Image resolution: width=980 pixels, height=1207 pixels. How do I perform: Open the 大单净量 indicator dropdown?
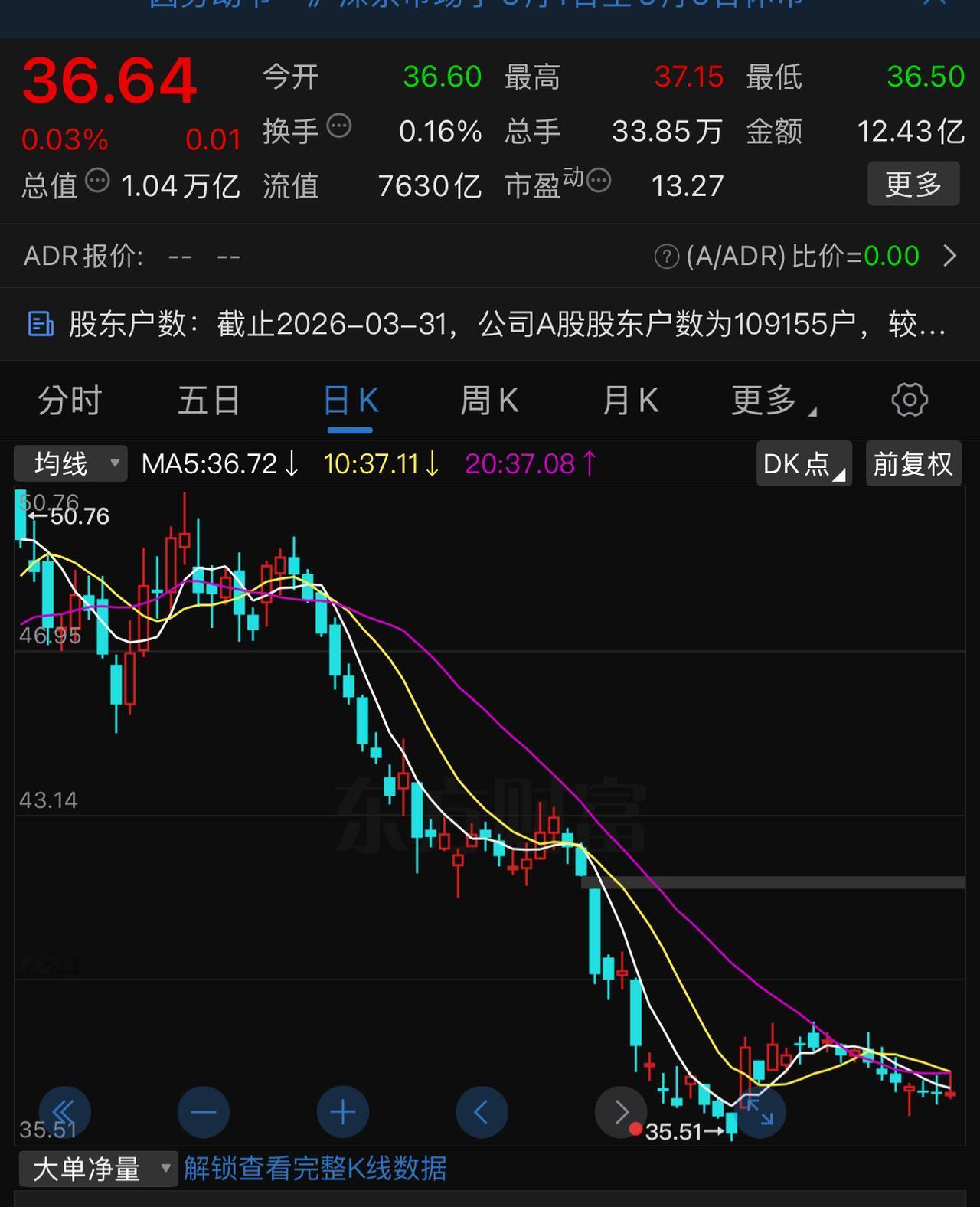point(96,1169)
